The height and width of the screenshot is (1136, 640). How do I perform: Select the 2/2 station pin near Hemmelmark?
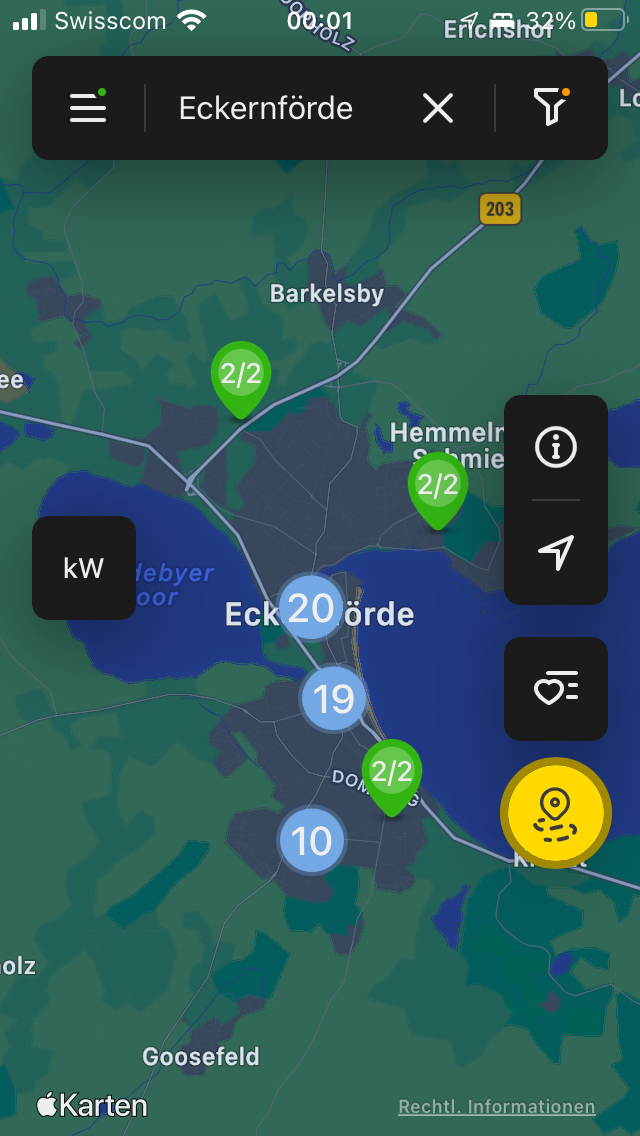click(x=437, y=487)
